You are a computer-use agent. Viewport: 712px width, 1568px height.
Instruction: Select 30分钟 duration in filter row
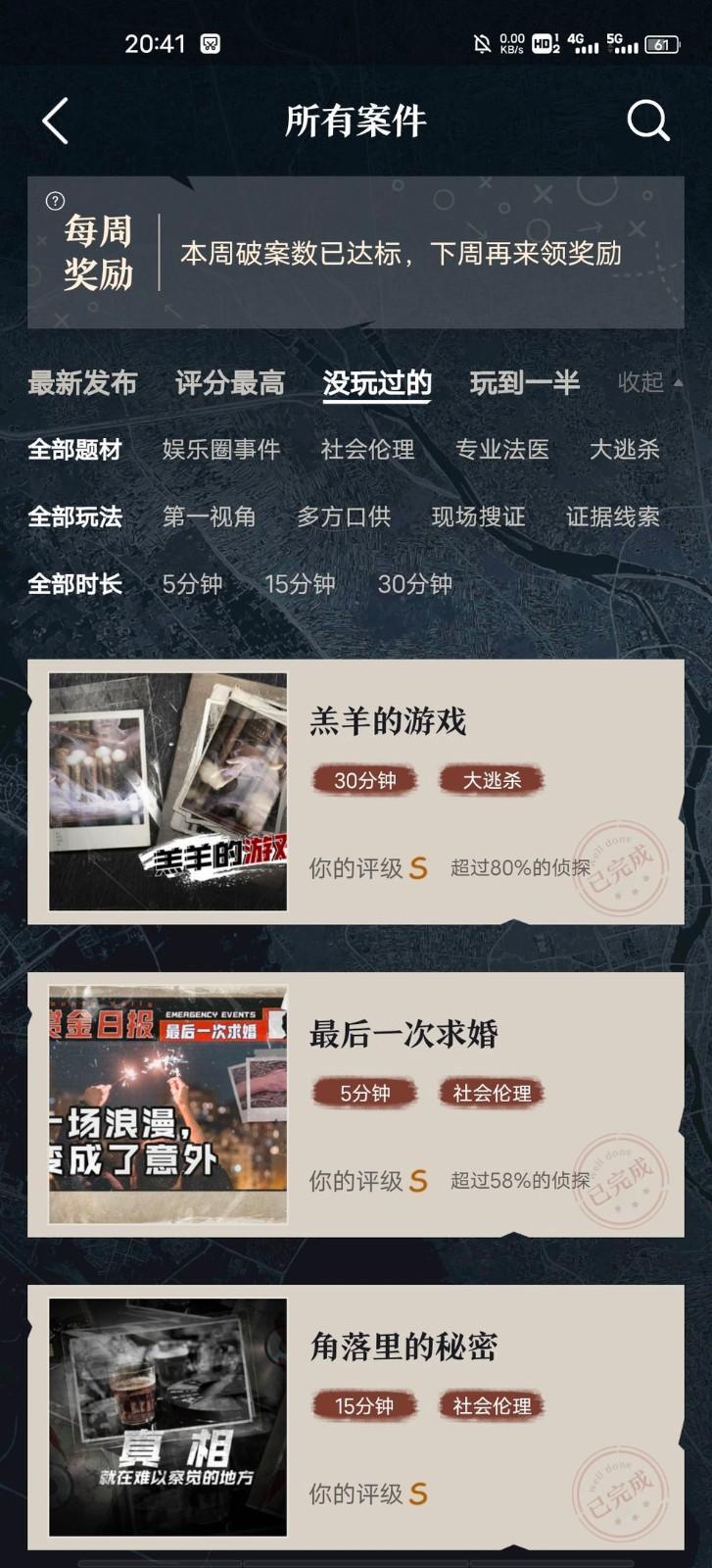coord(415,584)
